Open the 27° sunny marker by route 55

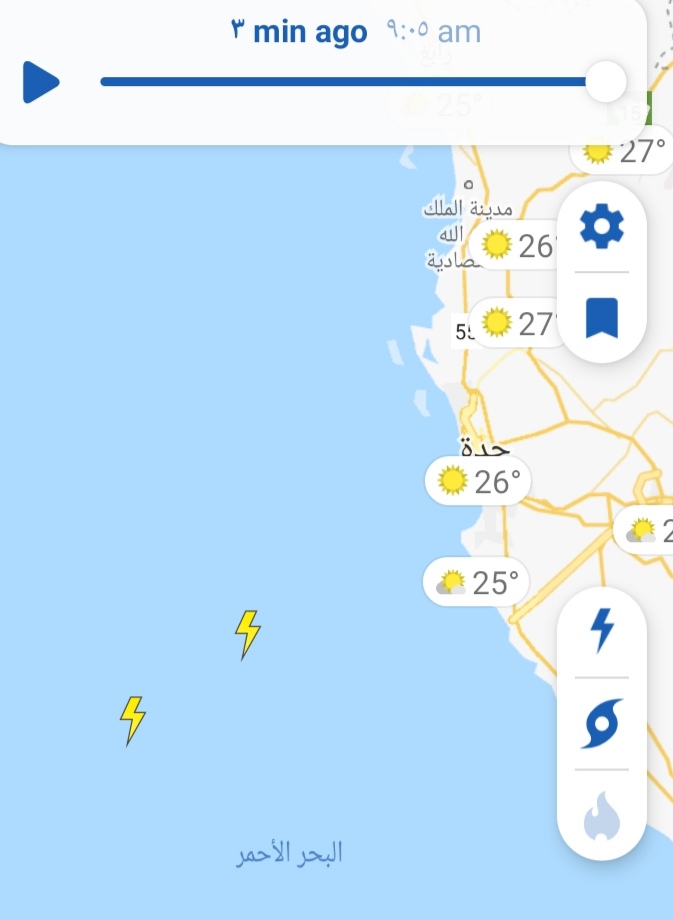(x=520, y=323)
